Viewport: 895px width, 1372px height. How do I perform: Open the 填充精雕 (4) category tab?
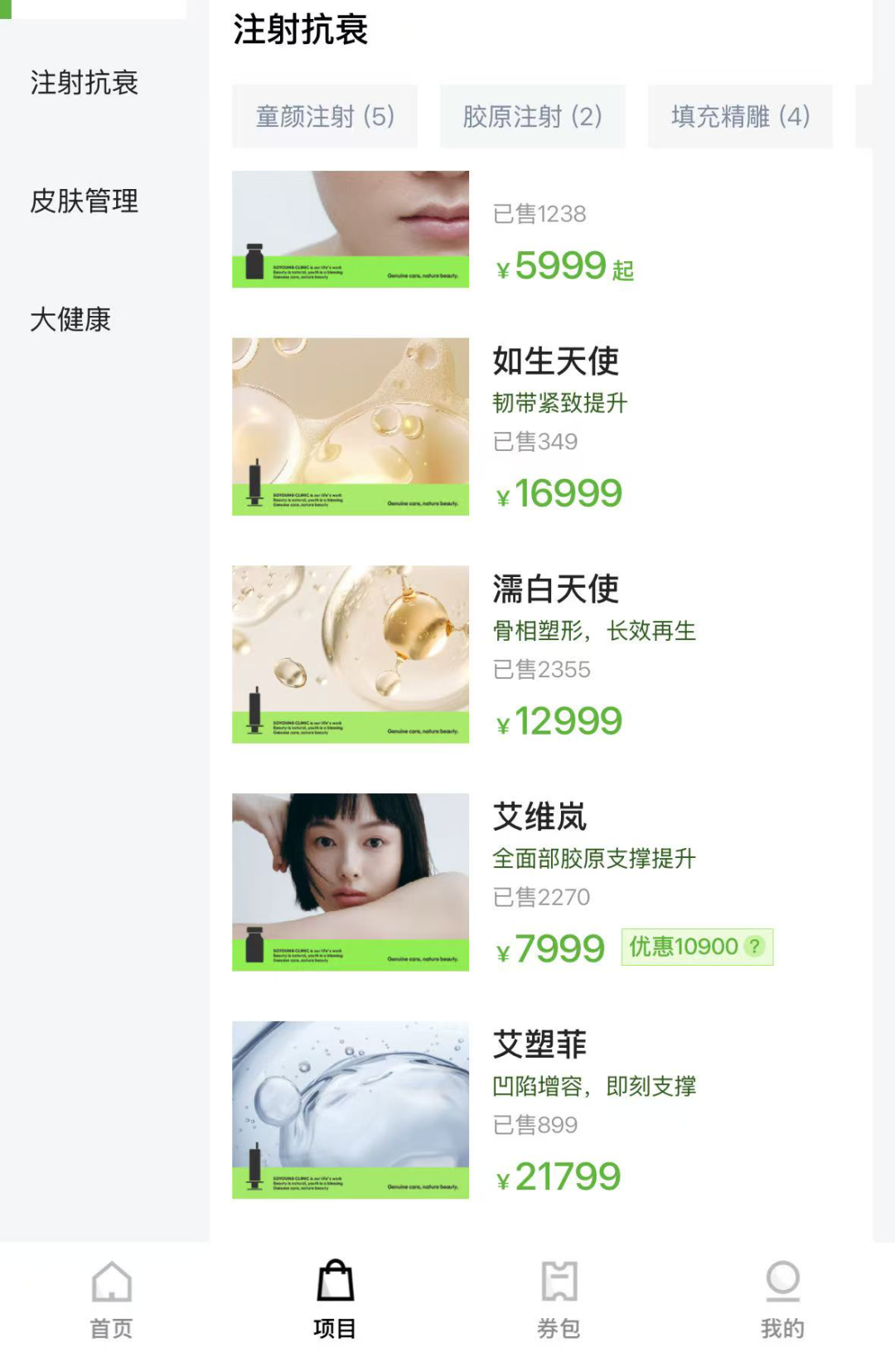(739, 116)
